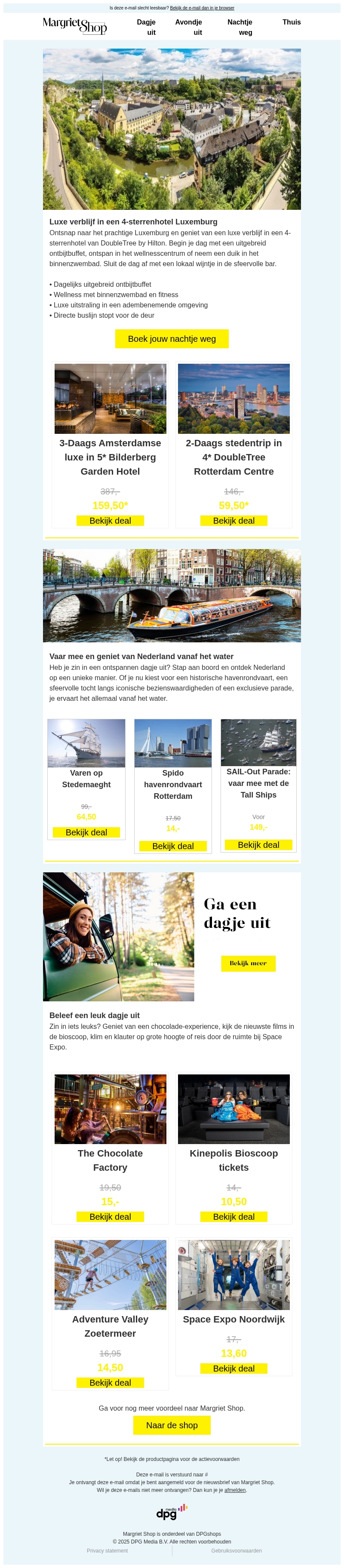Bekijk deal for Spido havenrondvaart Rotterdam
This screenshot has width=344, height=1568.
click(173, 846)
